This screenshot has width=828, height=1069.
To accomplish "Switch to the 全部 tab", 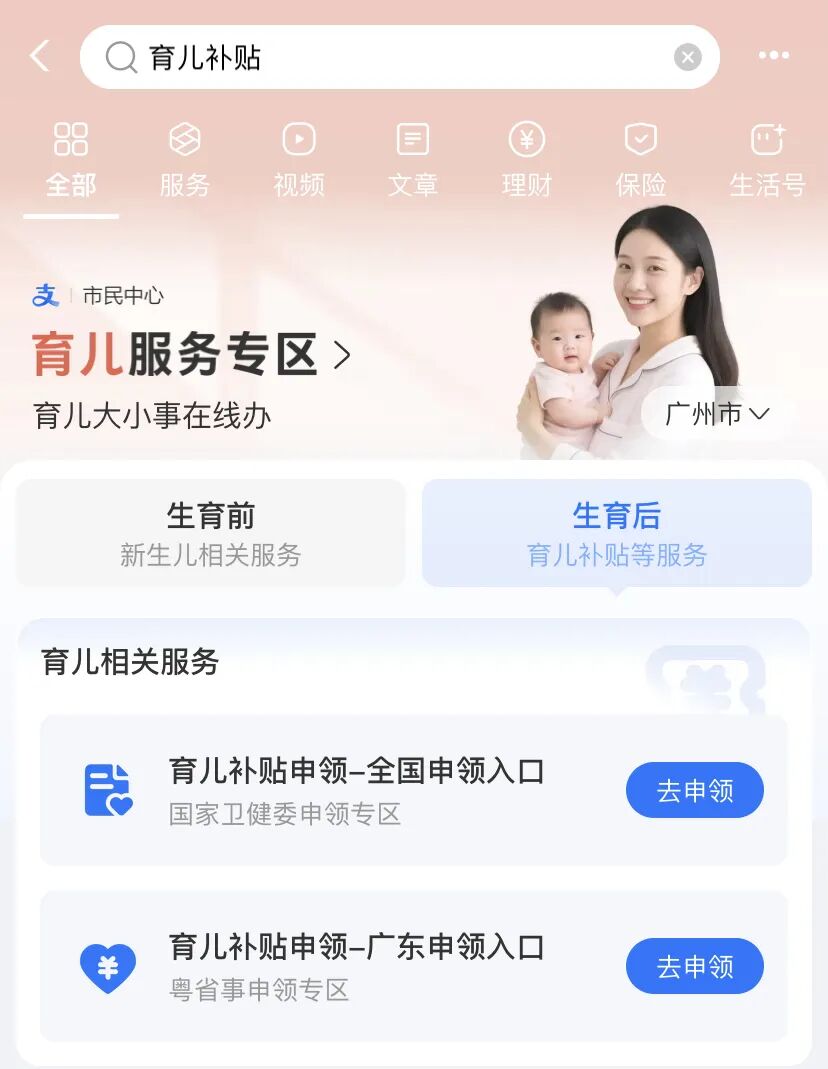I will pos(71,160).
